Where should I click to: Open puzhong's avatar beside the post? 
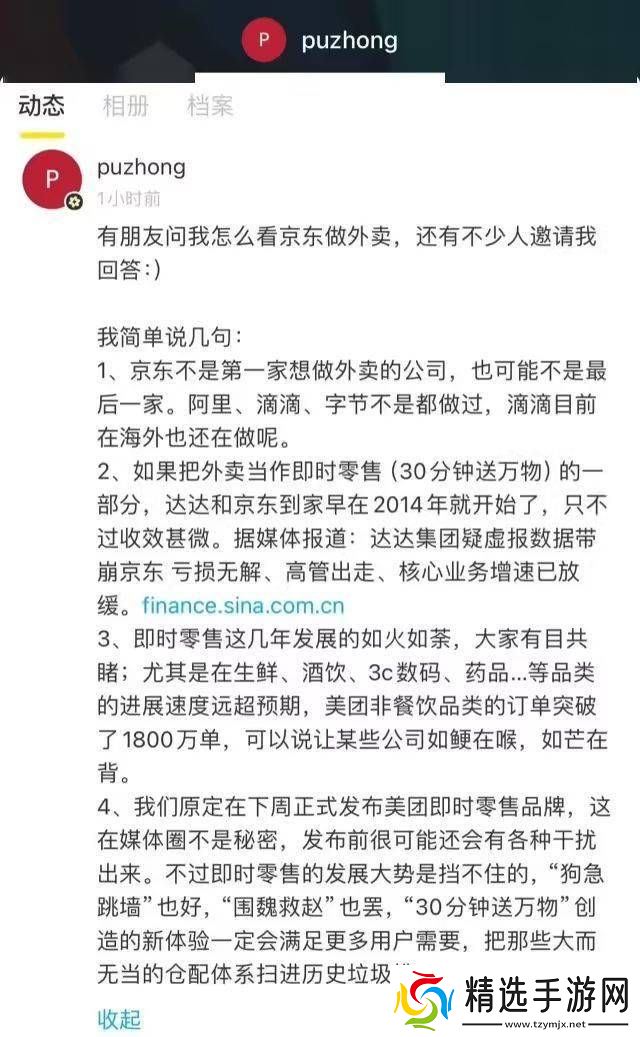pyautogui.click(x=52, y=180)
